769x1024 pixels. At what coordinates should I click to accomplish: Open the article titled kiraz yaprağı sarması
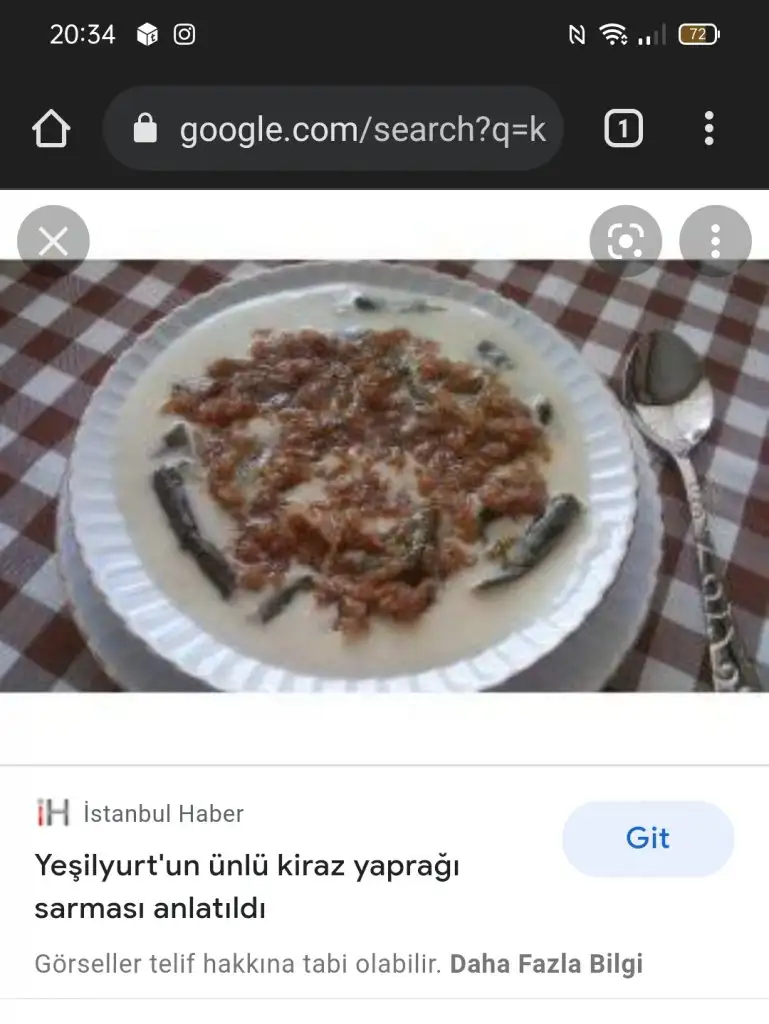248,887
